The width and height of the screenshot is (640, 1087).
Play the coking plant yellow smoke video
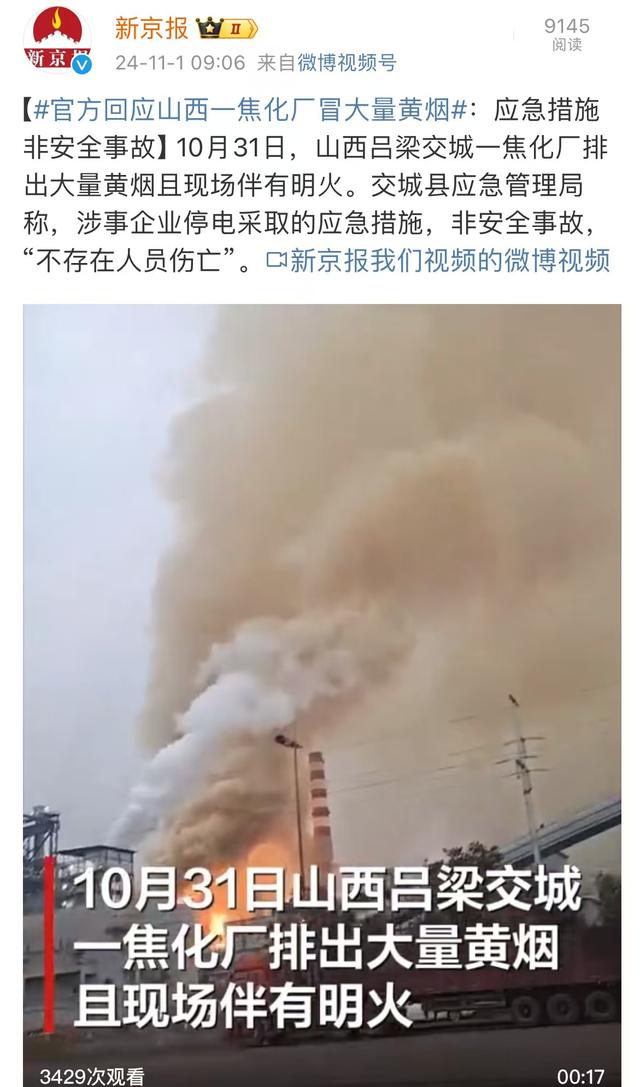[x=322, y=690]
